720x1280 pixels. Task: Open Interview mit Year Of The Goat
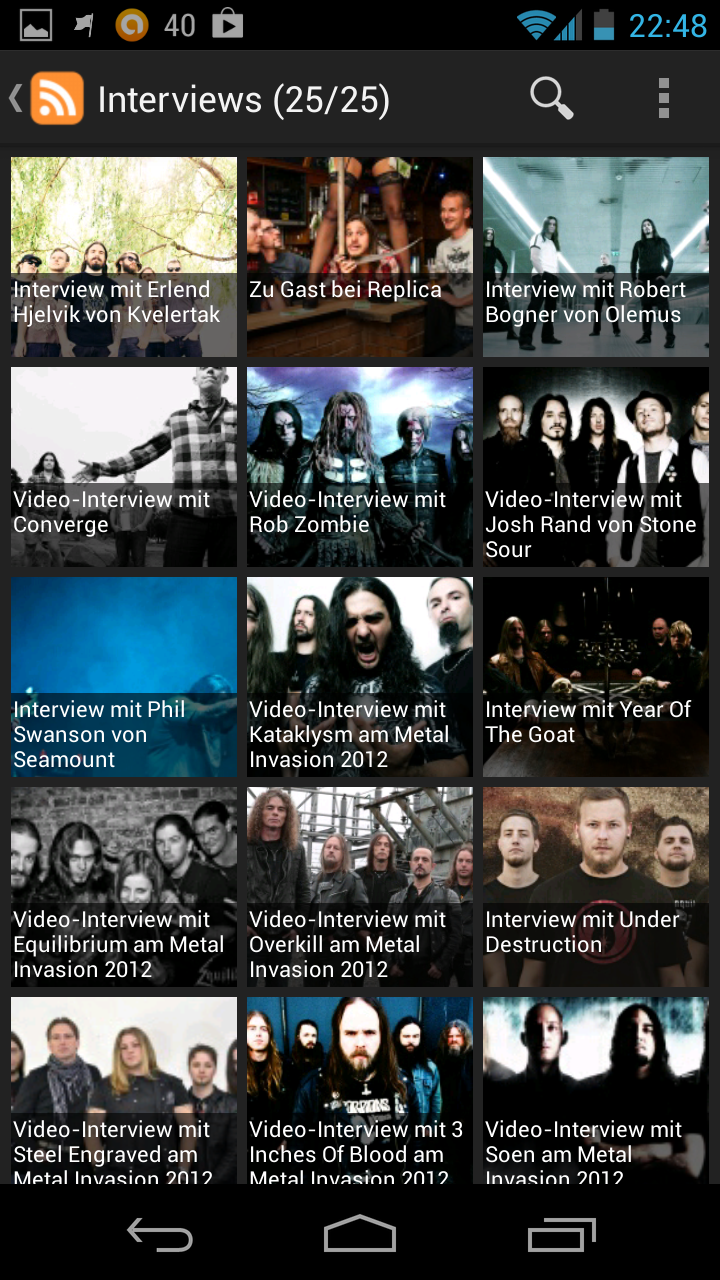tap(596, 677)
